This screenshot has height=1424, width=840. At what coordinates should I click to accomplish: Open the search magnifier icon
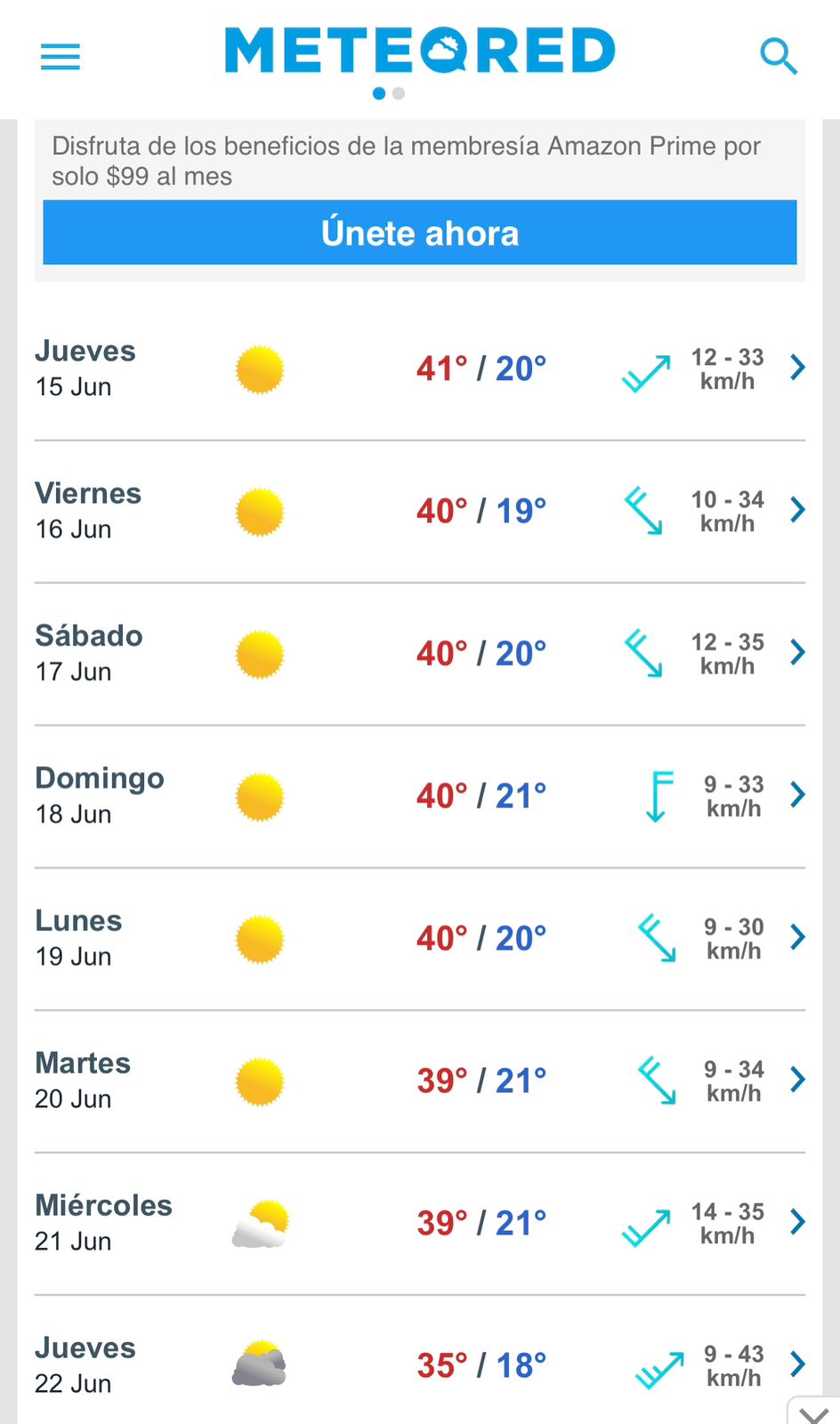pyautogui.click(x=779, y=57)
